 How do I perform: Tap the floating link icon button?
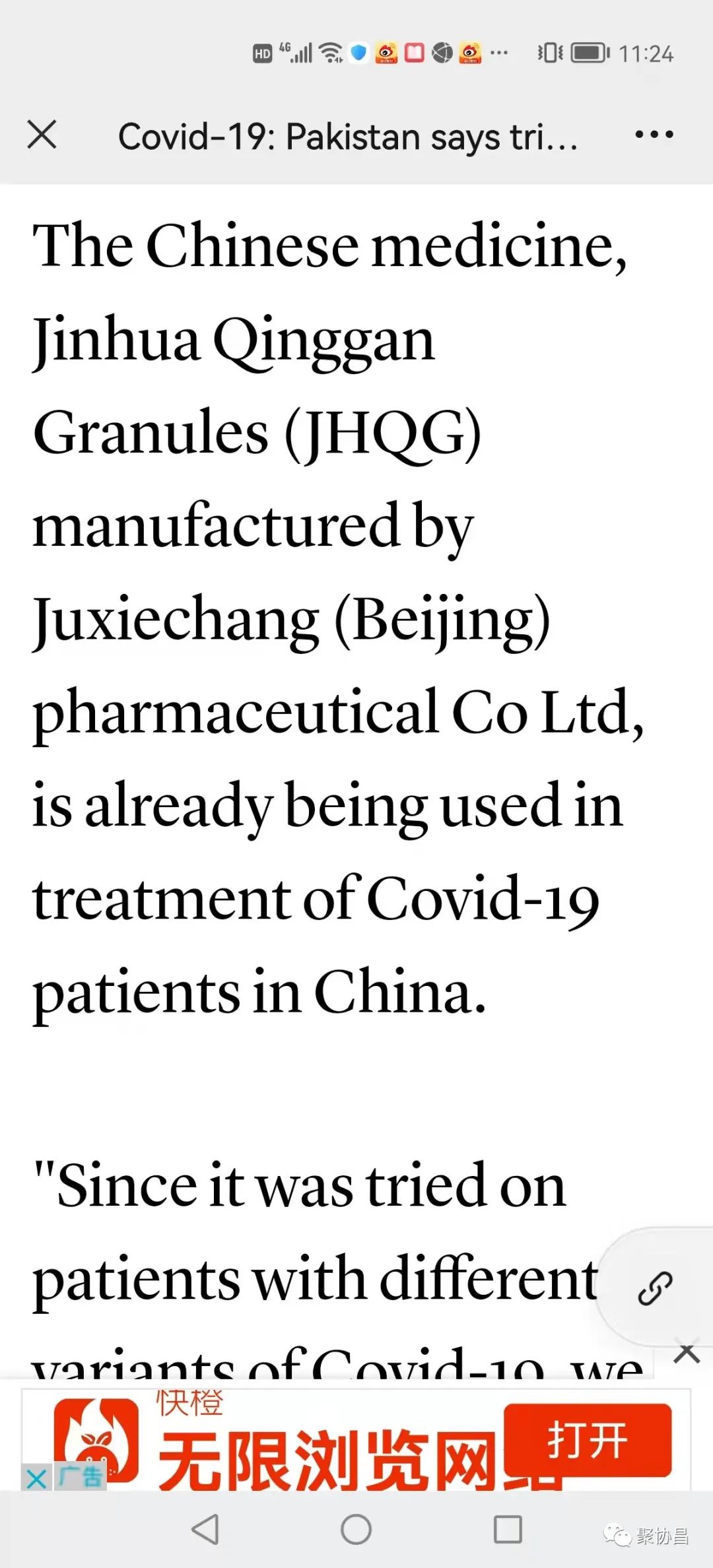pyautogui.click(x=655, y=1288)
